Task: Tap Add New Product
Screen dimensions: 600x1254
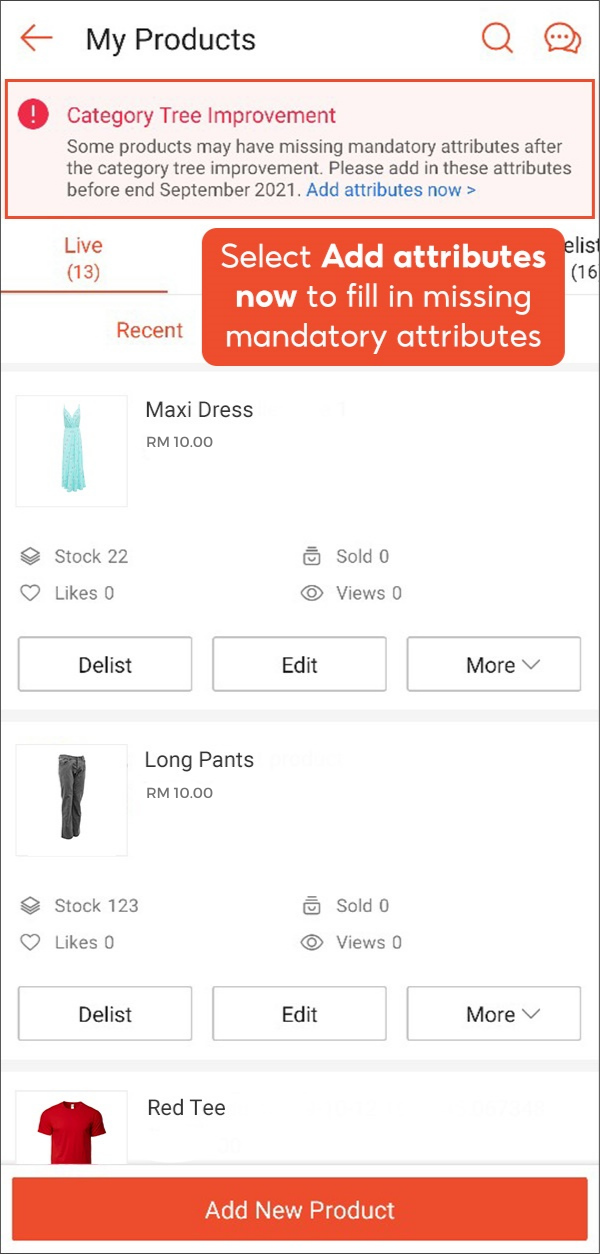Action: 300,1210
